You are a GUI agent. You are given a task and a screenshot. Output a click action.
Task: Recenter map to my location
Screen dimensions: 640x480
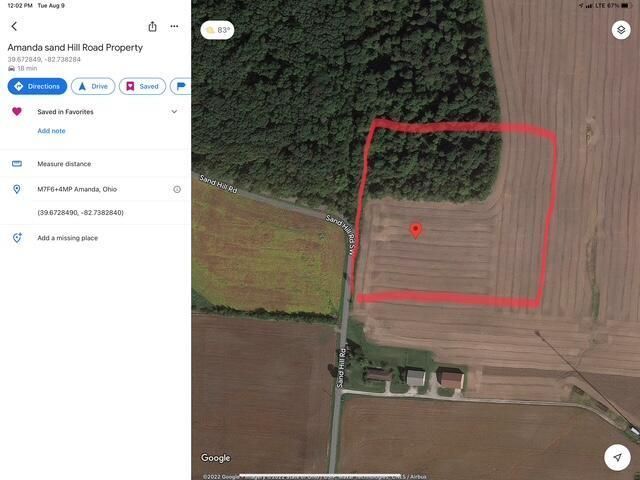(618, 457)
